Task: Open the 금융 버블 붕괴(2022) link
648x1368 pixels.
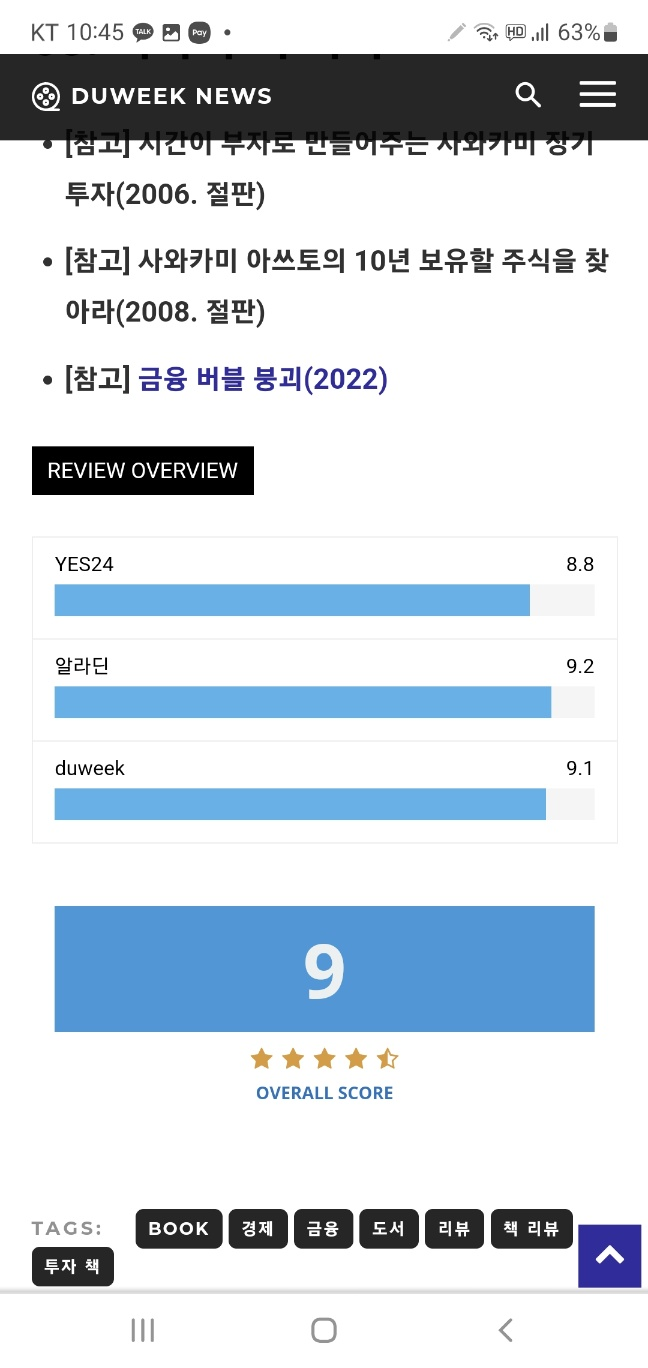Action: (x=262, y=379)
